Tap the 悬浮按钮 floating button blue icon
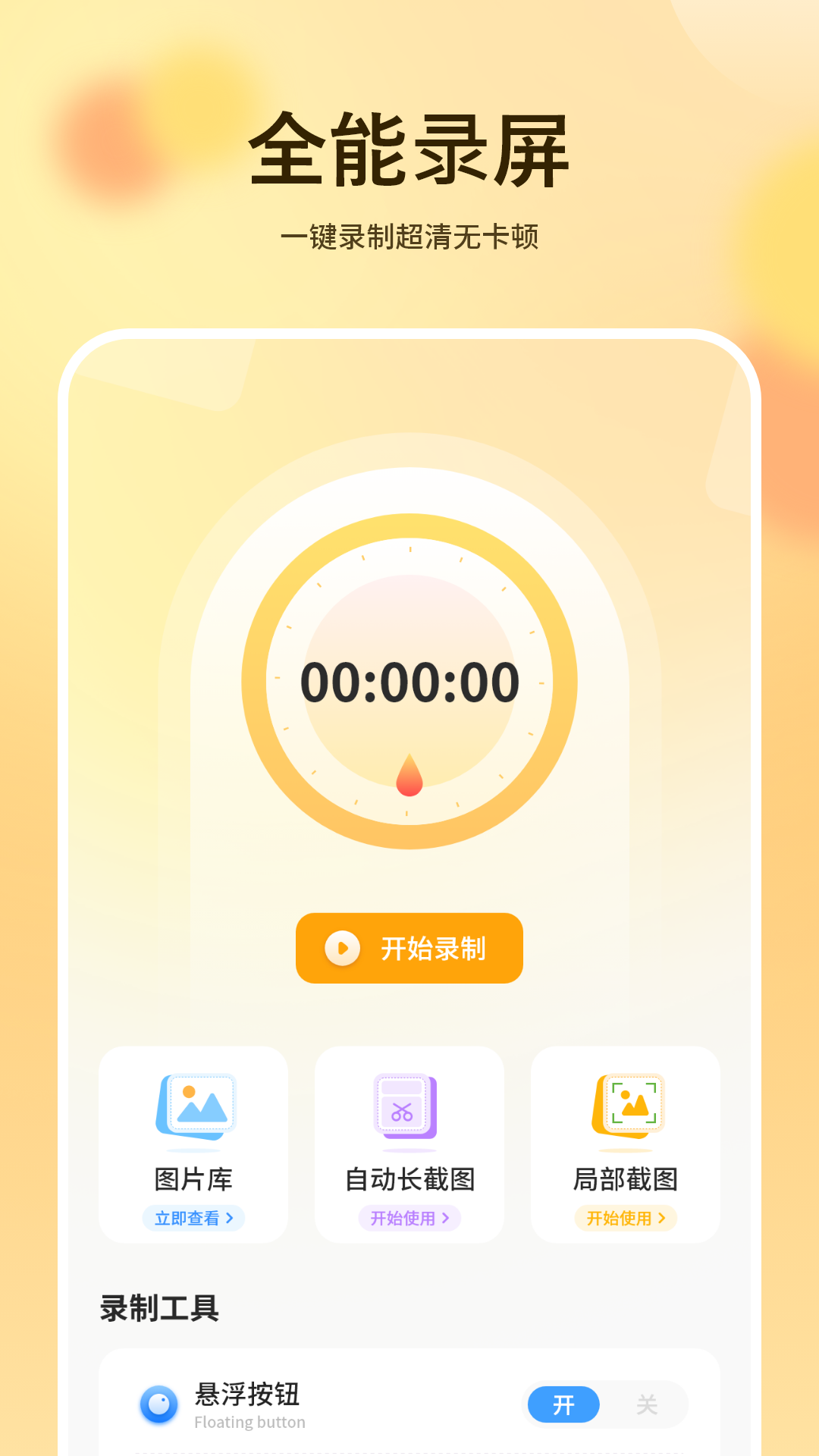 [x=157, y=1404]
